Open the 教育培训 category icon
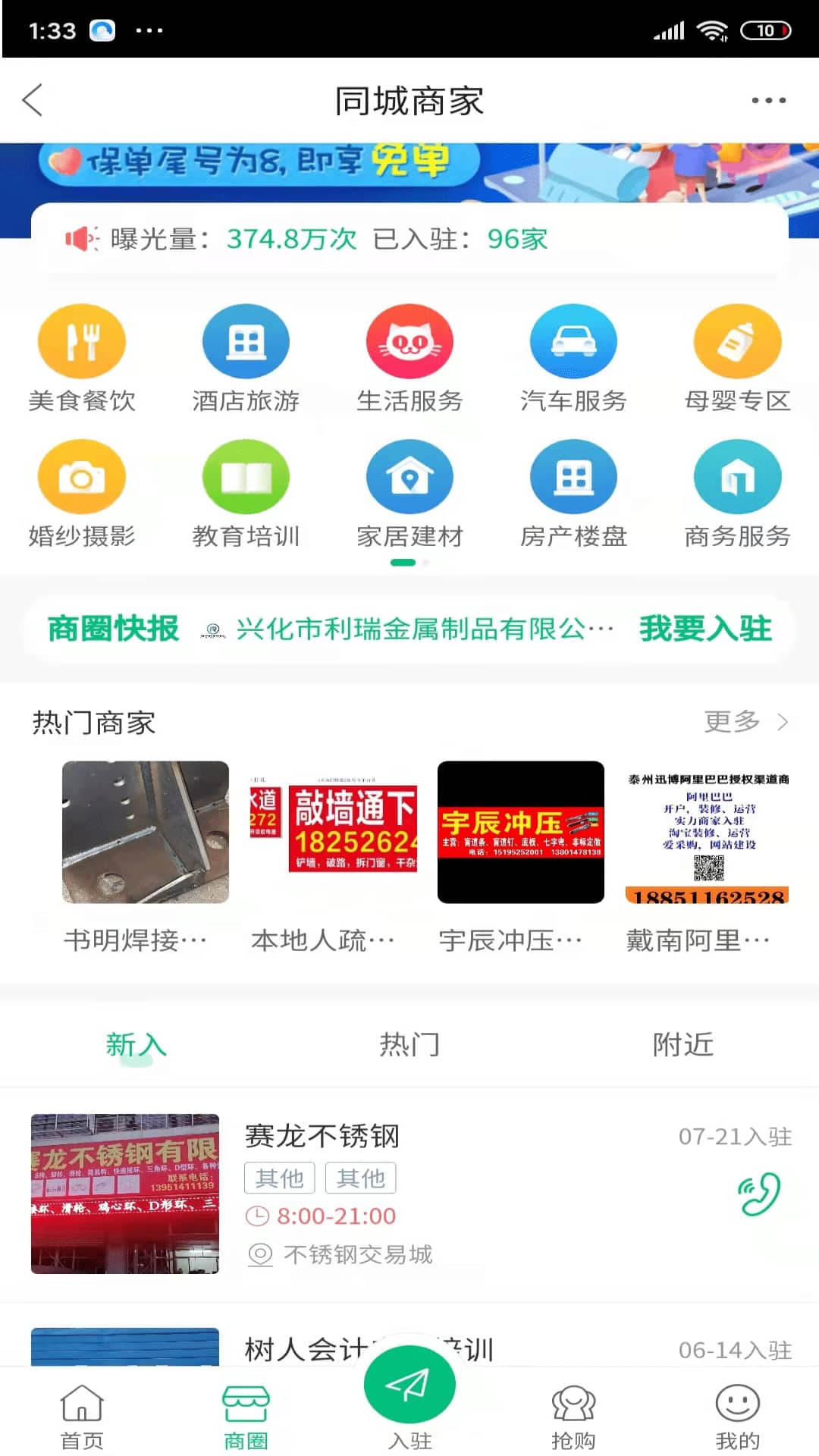819x1456 pixels. pos(246,476)
